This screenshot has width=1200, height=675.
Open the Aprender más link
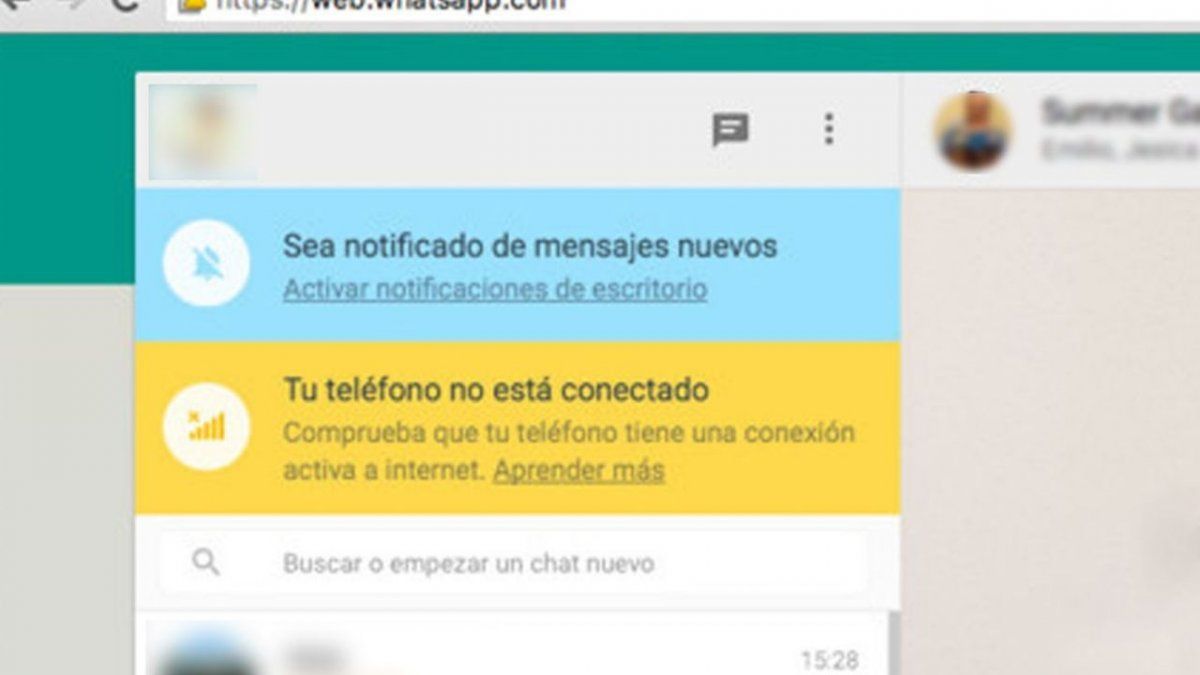[x=578, y=470]
